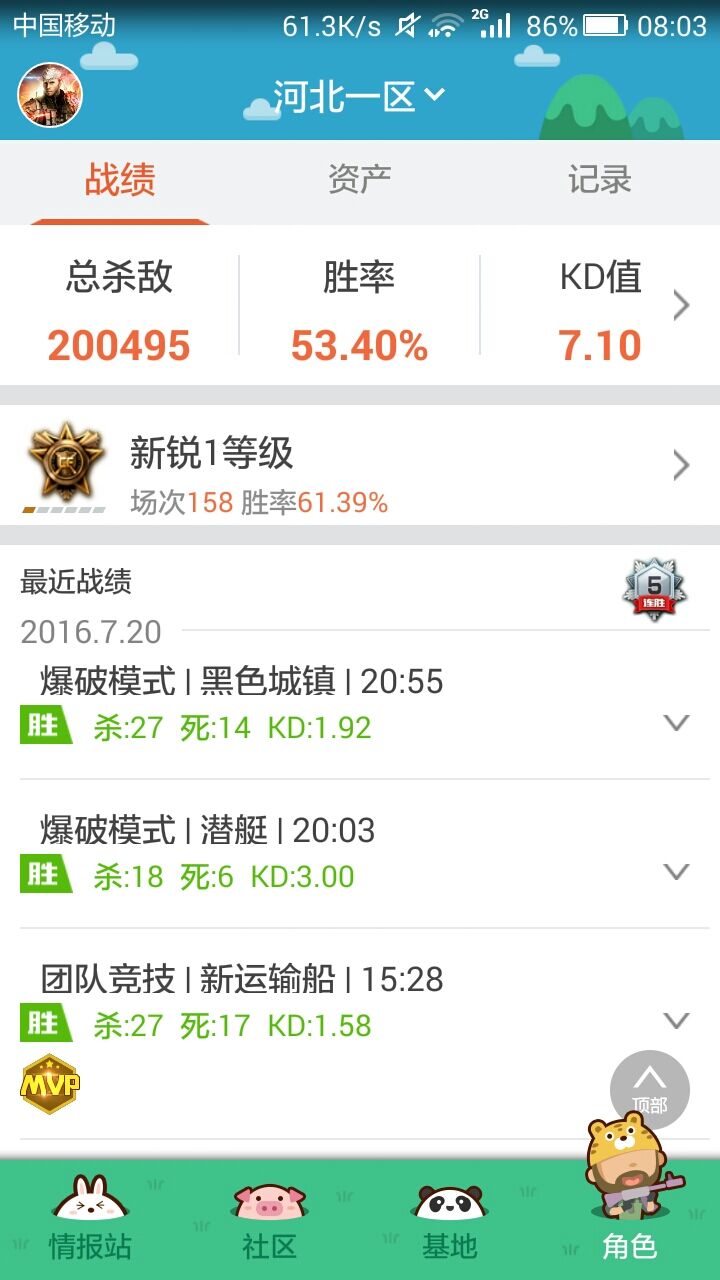The height and width of the screenshot is (1280, 720).
Task: Switch to the 记录 tab
Action: (600, 180)
